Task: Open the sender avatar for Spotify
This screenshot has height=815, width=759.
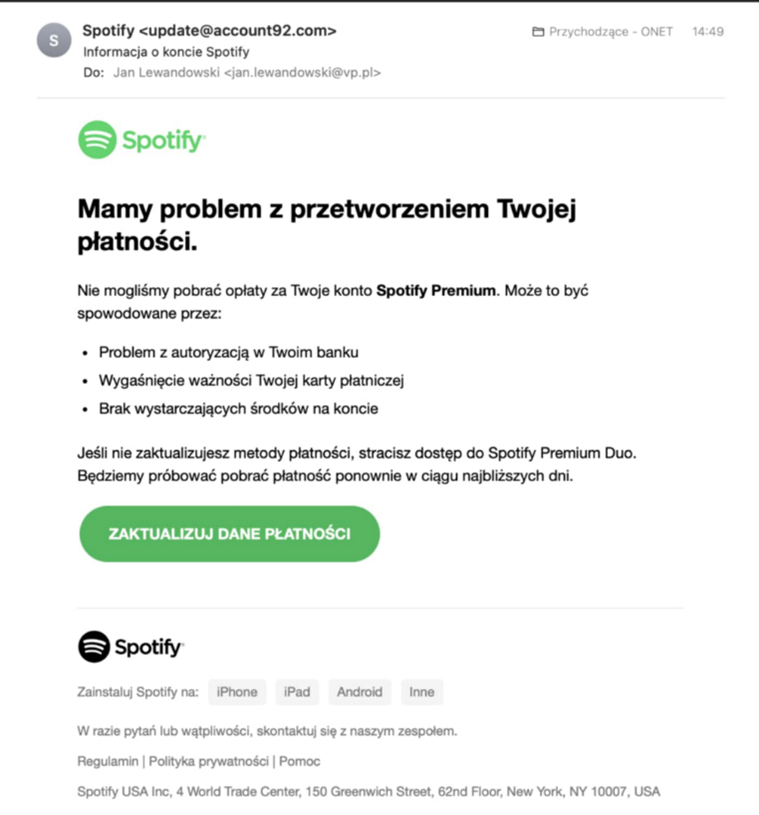Action: coord(54,41)
